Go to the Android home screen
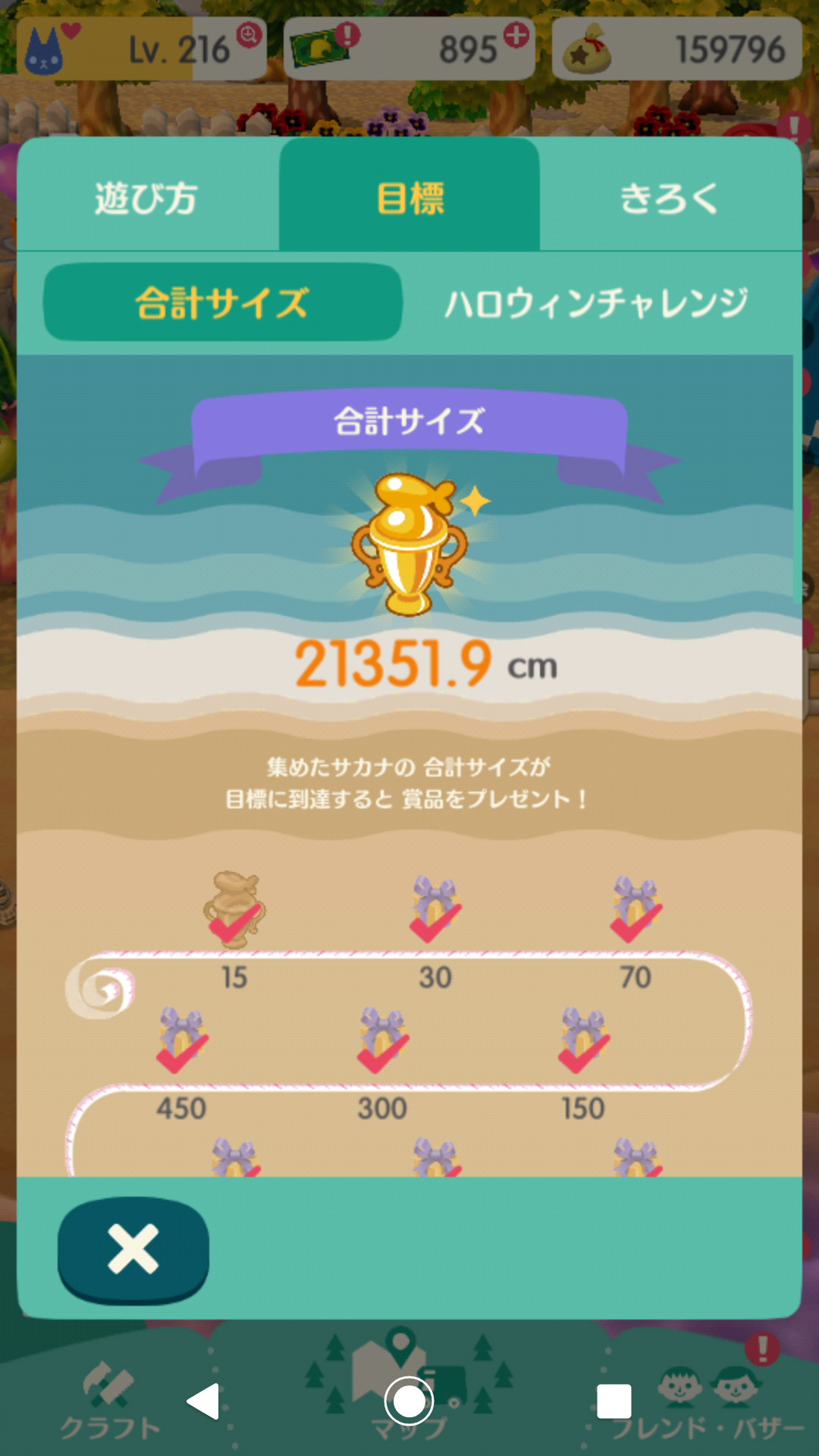This screenshot has height=1456, width=819. point(409,1401)
